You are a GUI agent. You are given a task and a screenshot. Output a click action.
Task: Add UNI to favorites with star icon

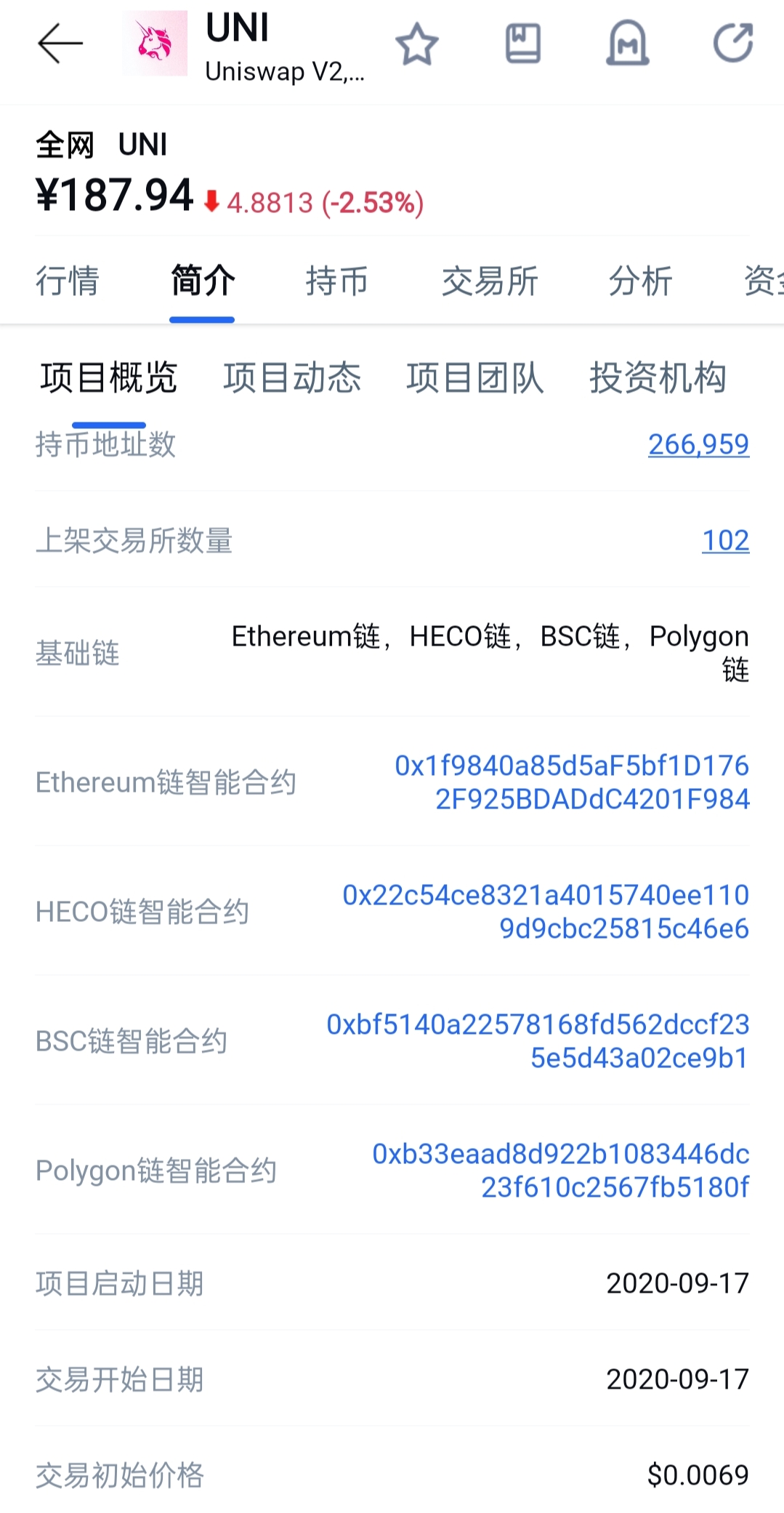click(417, 44)
